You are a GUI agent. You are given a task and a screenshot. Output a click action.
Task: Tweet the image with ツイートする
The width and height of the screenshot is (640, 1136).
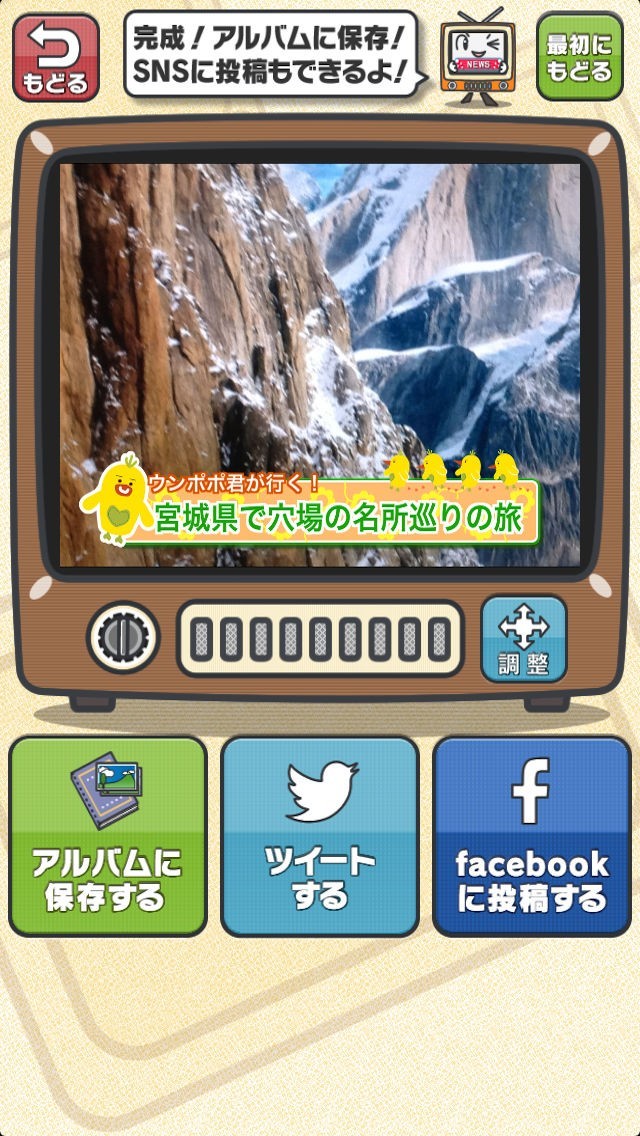(x=320, y=836)
